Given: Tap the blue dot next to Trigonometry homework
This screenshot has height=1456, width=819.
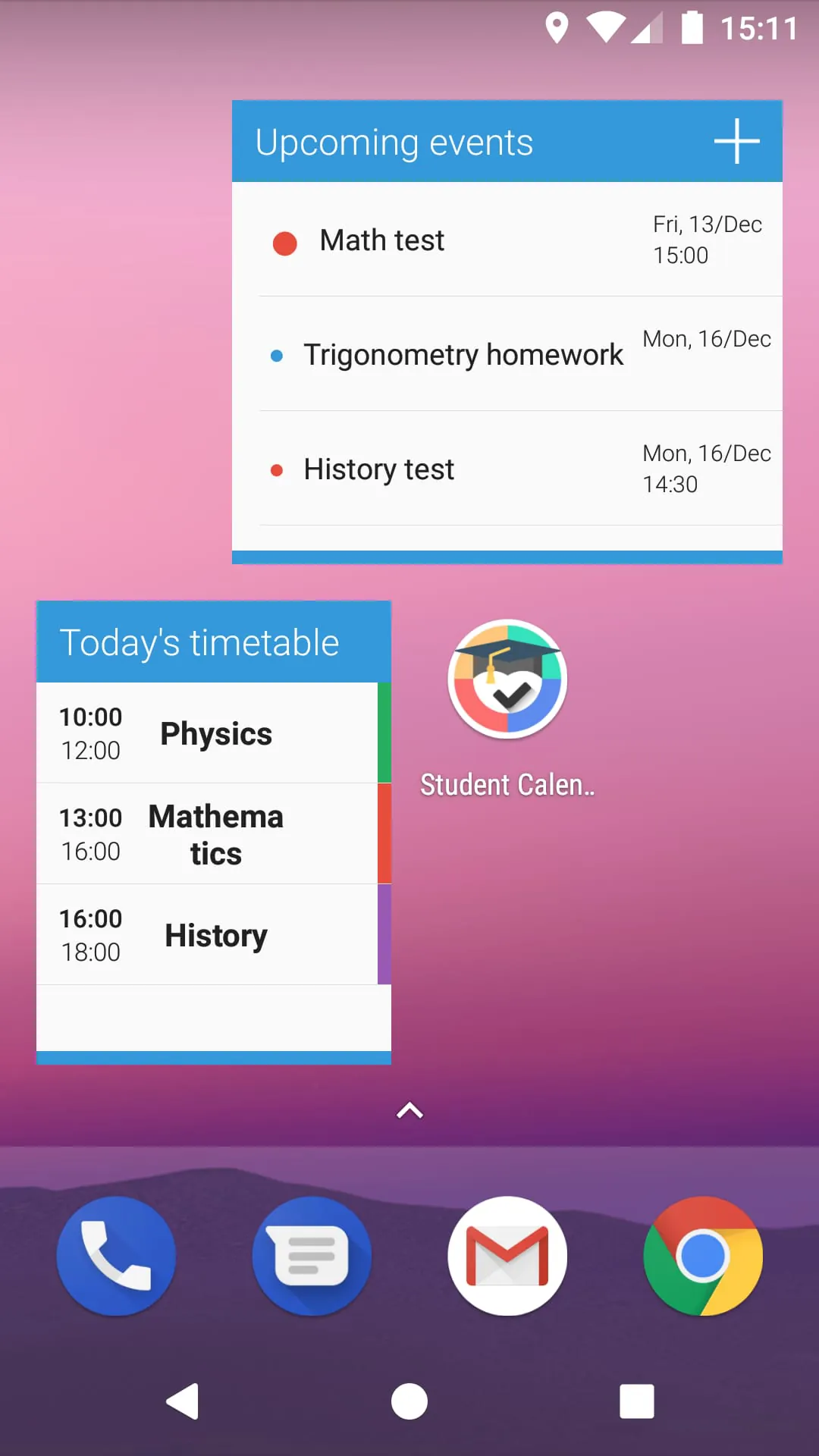Looking at the screenshot, I should click(x=275, y=355).
